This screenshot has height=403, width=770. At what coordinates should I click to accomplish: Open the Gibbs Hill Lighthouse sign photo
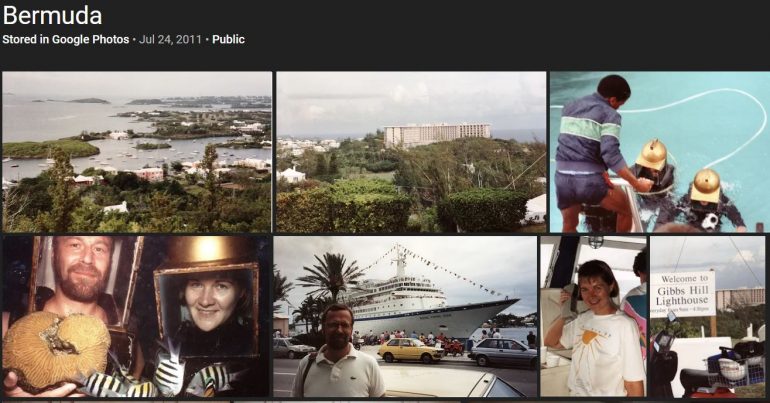click(707, 316)
